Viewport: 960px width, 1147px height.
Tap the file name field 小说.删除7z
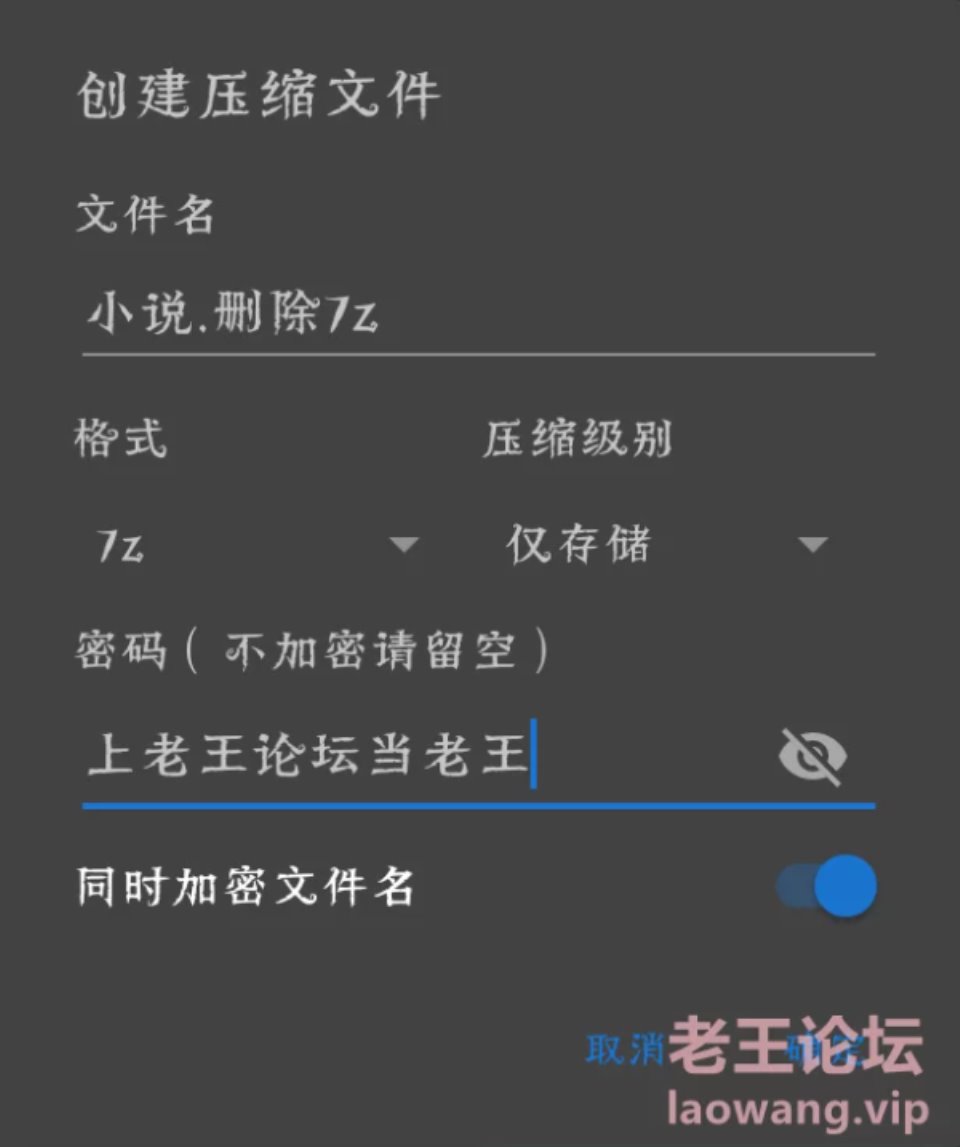[478, 316]
